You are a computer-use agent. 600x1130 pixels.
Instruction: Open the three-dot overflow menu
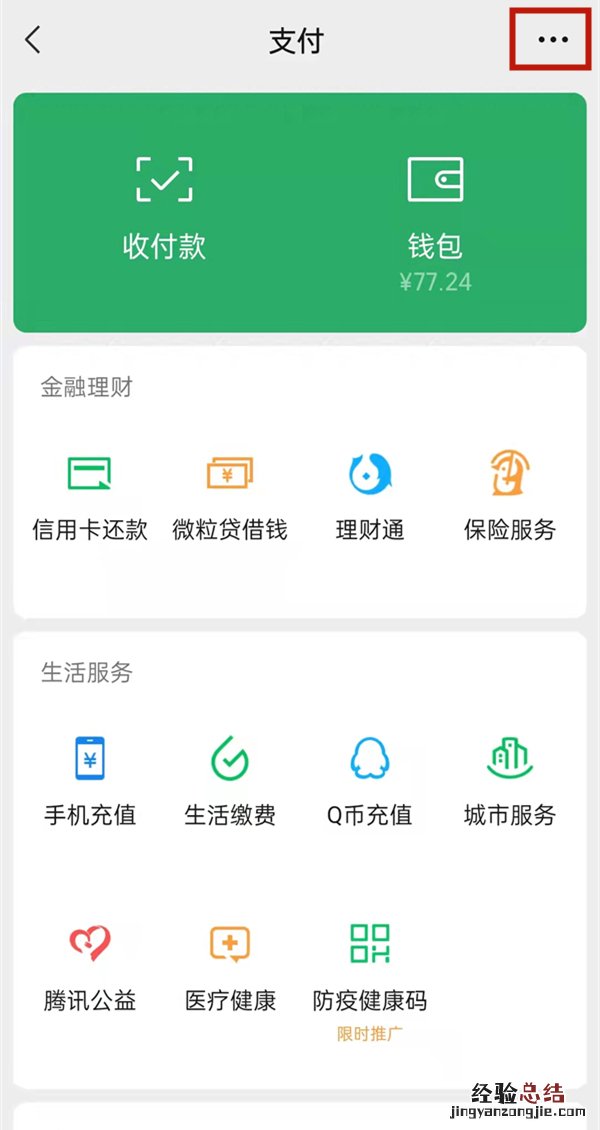point(552,41)
